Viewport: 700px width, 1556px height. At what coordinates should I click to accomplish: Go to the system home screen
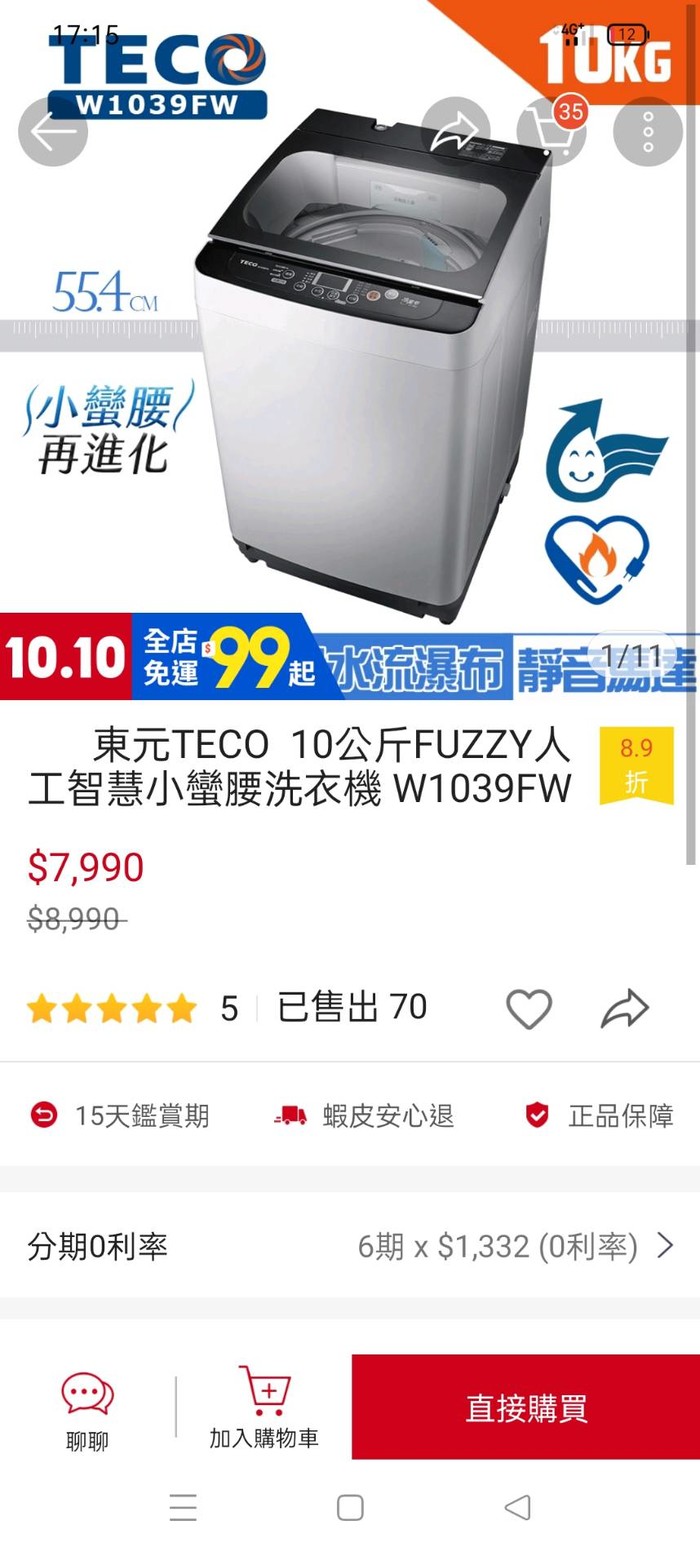(350, 1508)
